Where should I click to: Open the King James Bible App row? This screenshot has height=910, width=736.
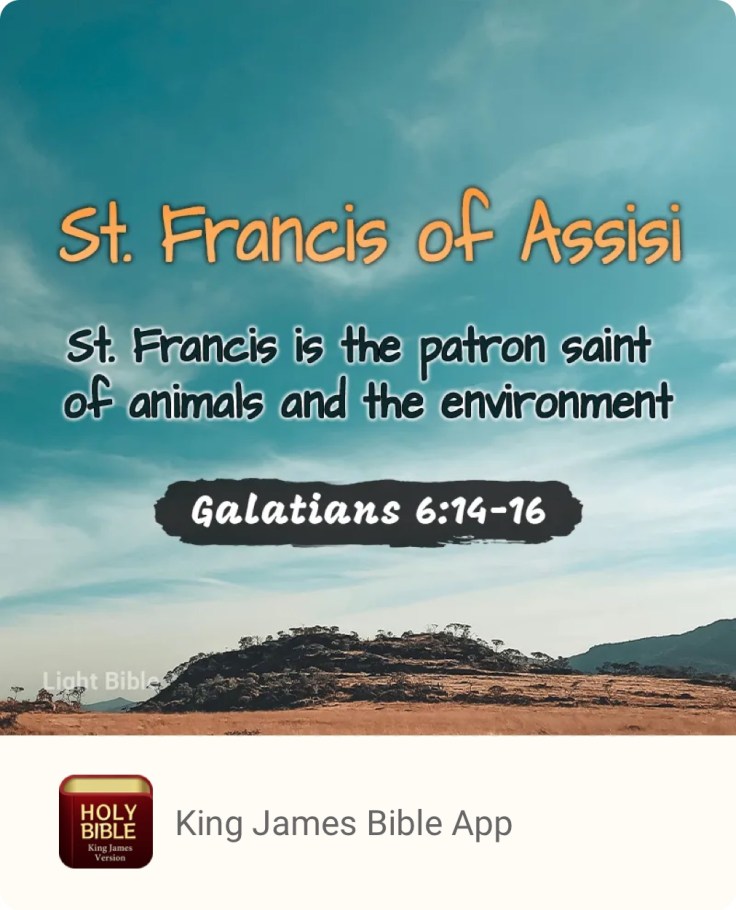343,823
